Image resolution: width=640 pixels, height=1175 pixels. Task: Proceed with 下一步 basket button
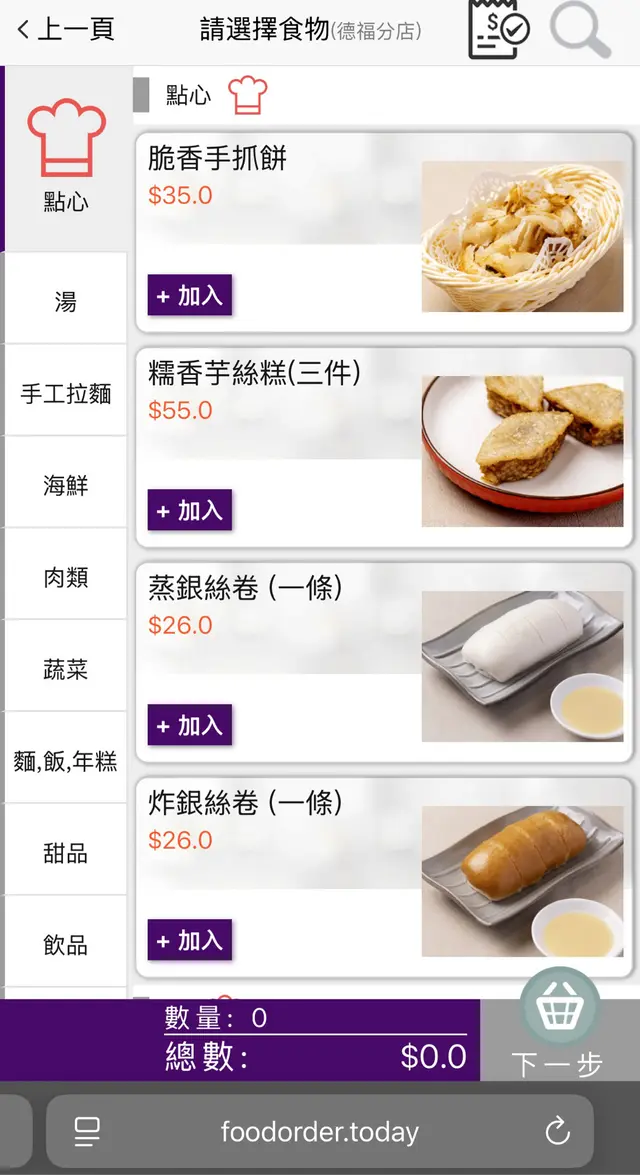coord(559,1030)
